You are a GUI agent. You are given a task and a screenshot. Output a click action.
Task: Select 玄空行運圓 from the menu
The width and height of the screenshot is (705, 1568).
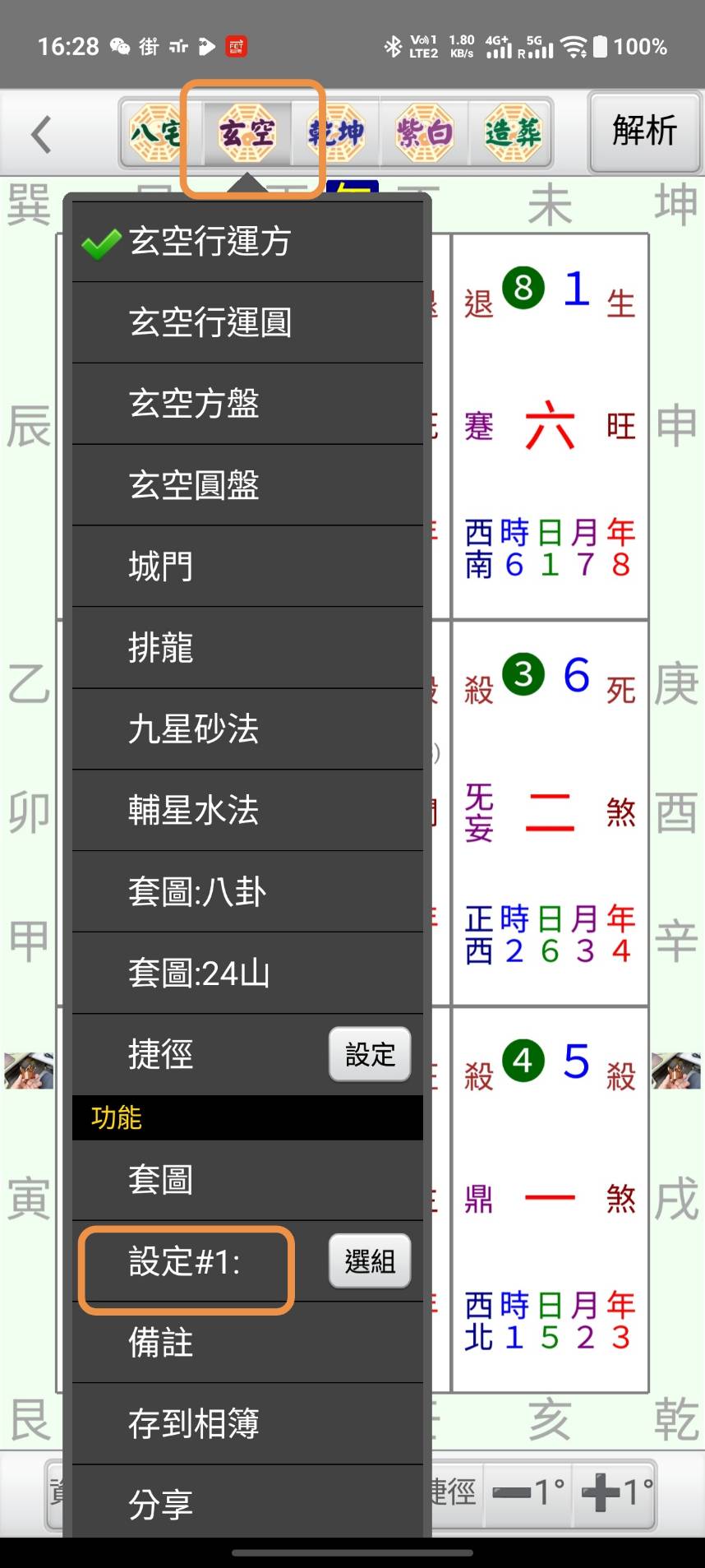(247, 322)
